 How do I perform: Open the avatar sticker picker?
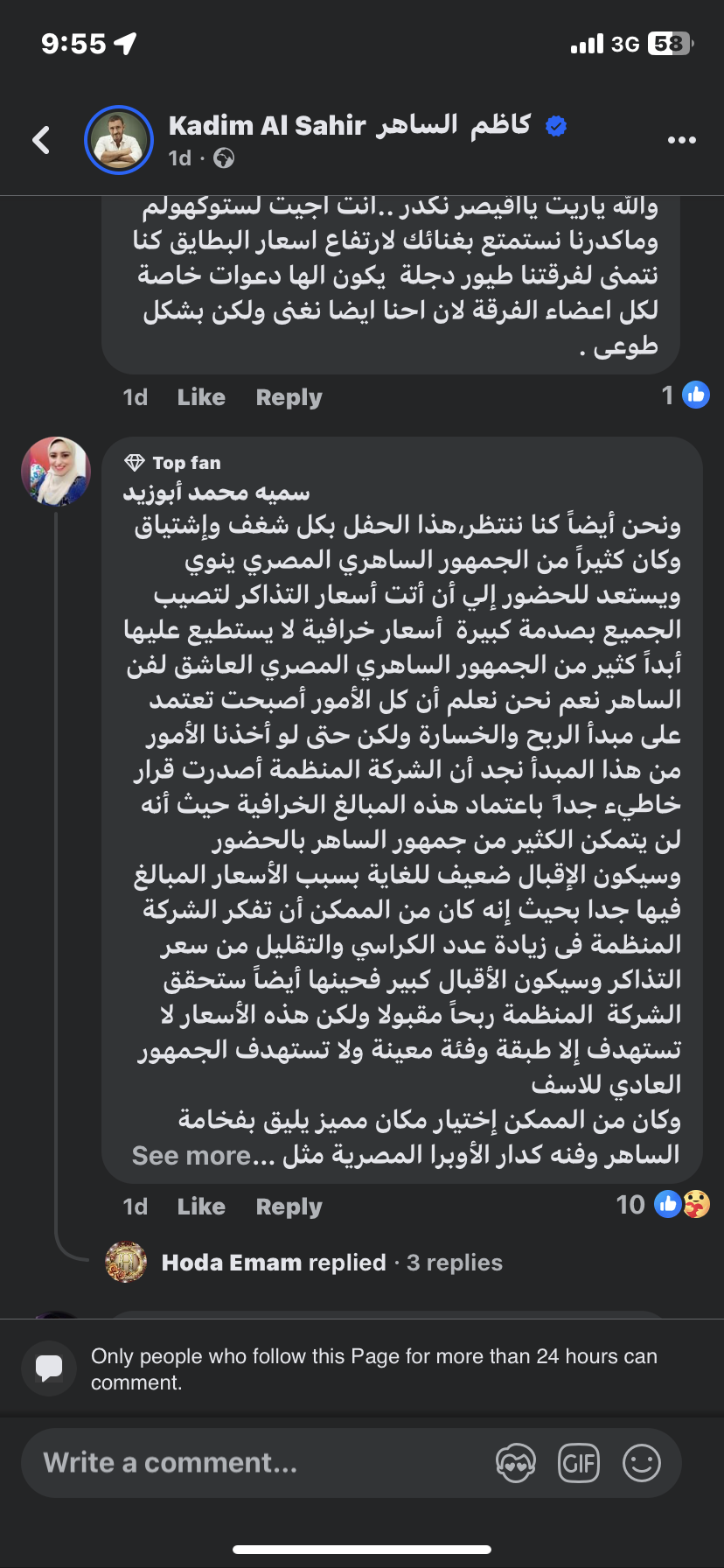coord(516,1462)
